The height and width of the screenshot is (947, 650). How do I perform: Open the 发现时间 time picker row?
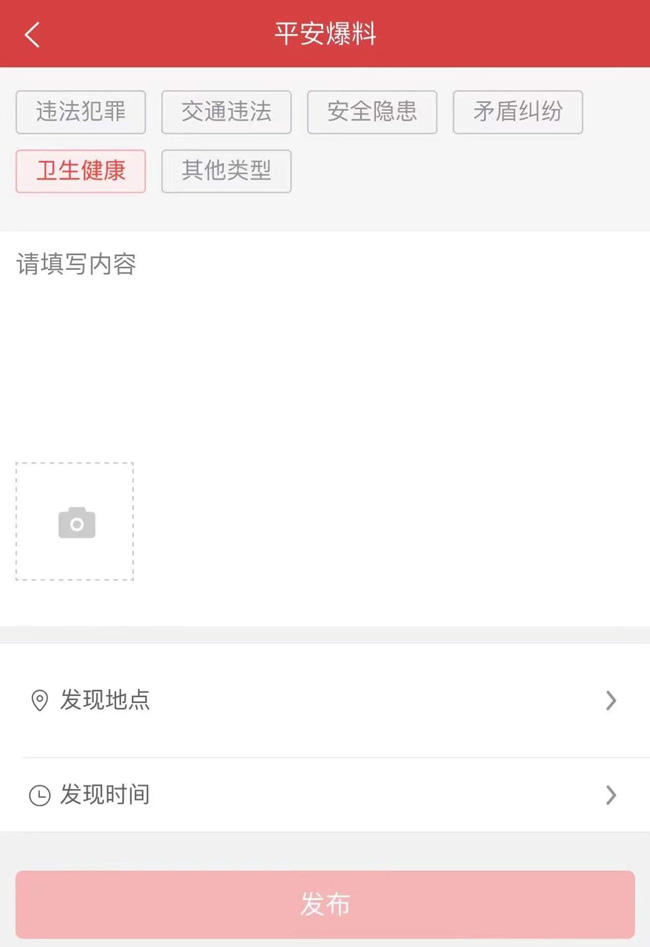pyautogui.click(x=325, y=795)
